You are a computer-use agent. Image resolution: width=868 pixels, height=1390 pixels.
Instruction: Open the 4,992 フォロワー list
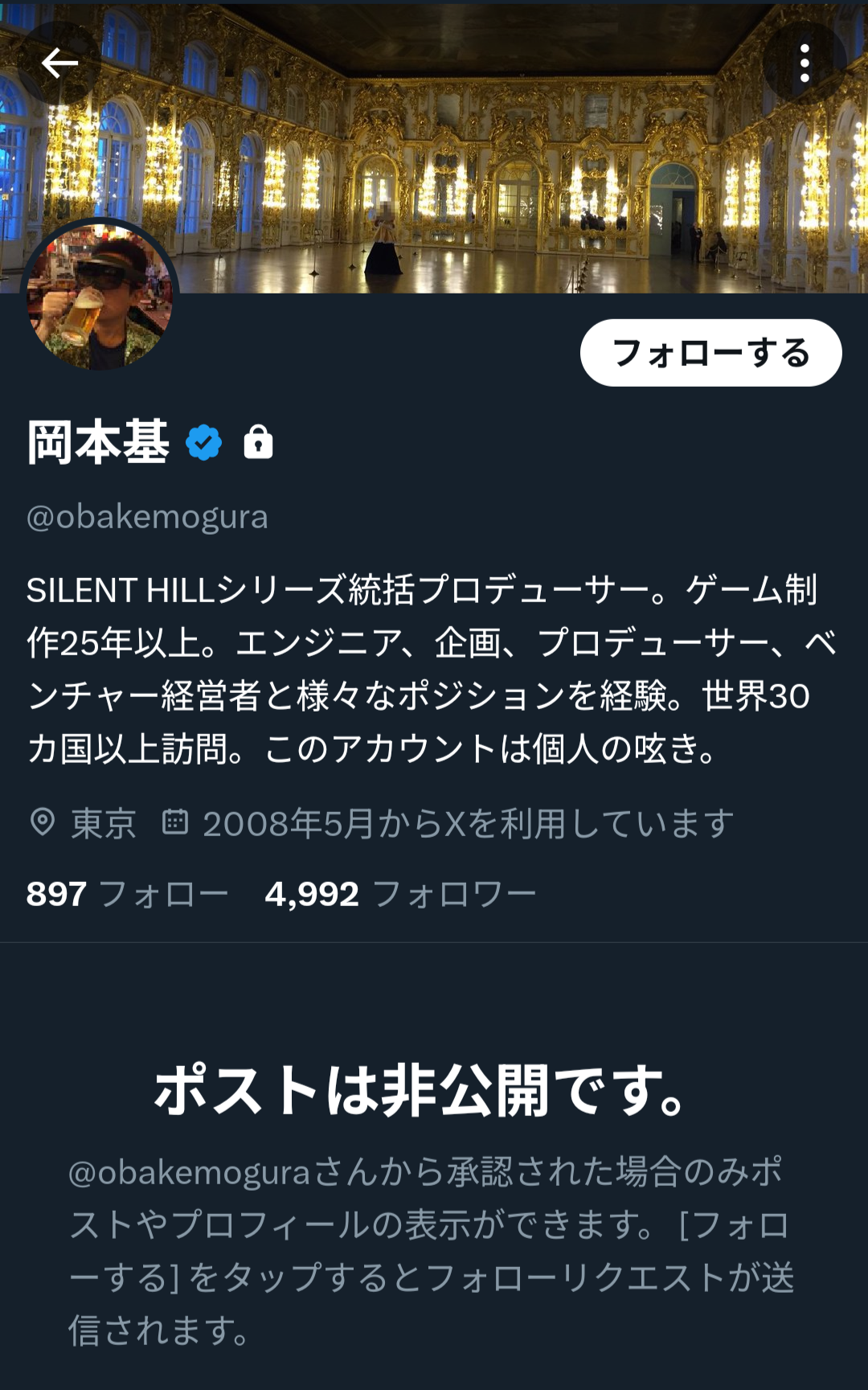click(x=399, y=894)
